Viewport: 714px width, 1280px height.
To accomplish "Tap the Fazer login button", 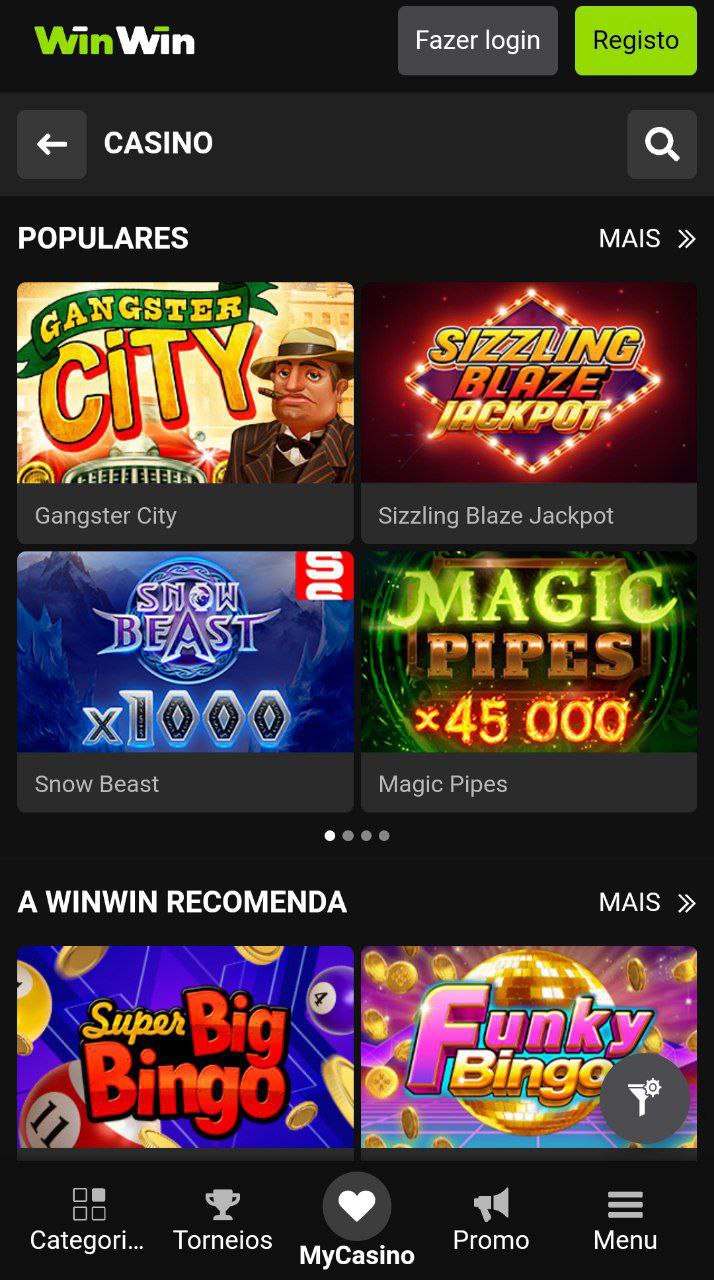I will coord(477,41).
